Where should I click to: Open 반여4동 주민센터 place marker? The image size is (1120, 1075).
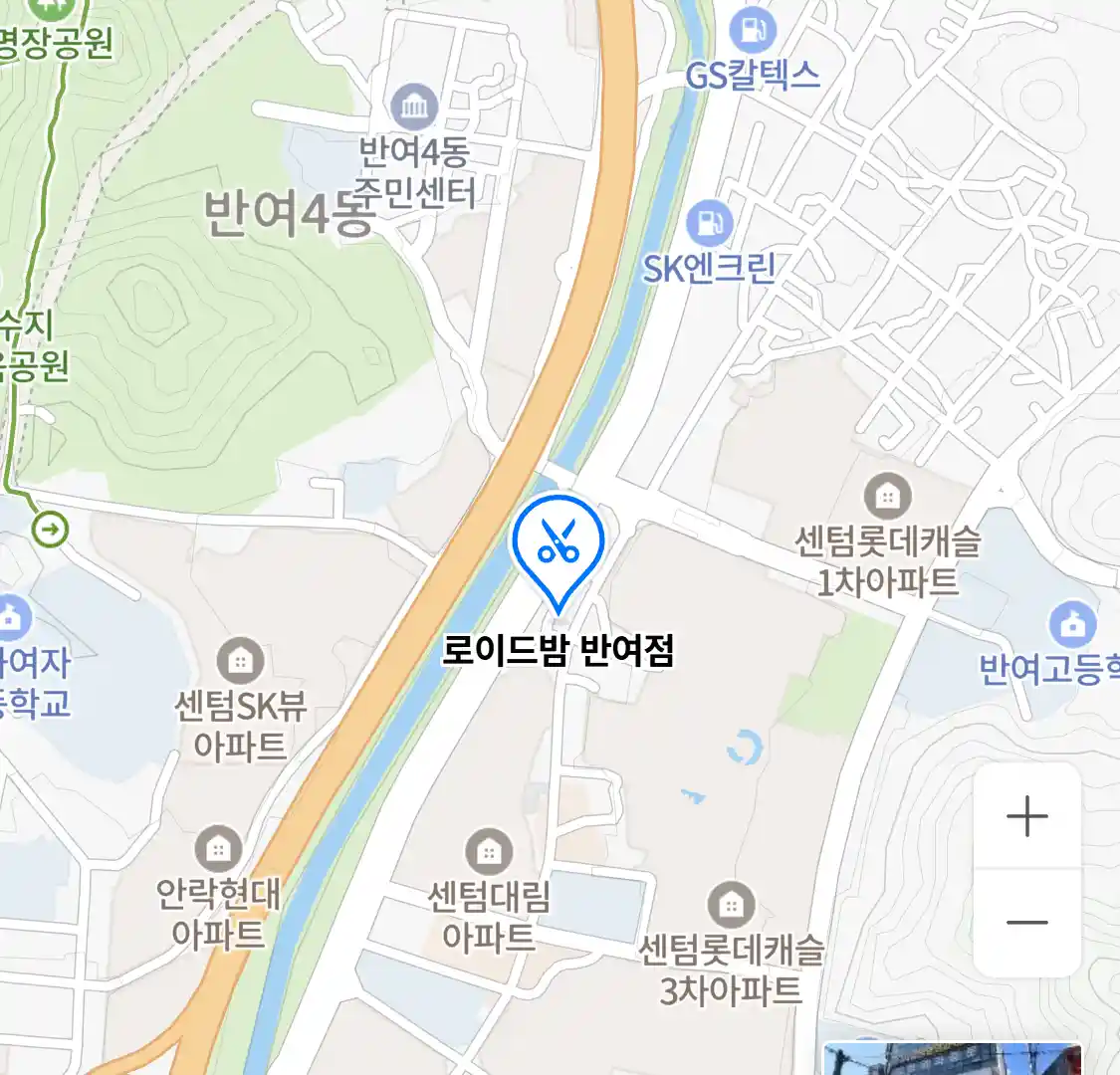415,107
